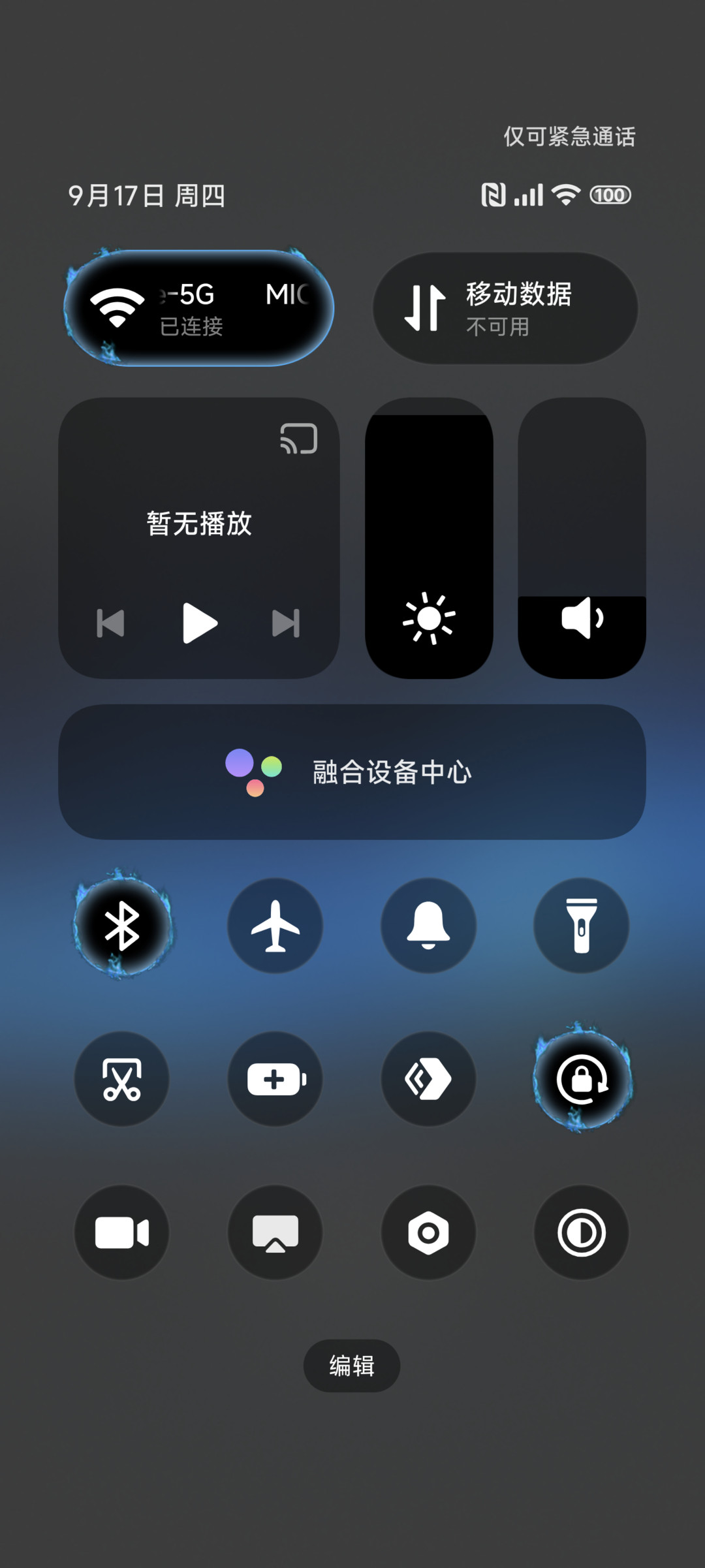Tap the 移动数据 mobile data tile

[505, 308]
